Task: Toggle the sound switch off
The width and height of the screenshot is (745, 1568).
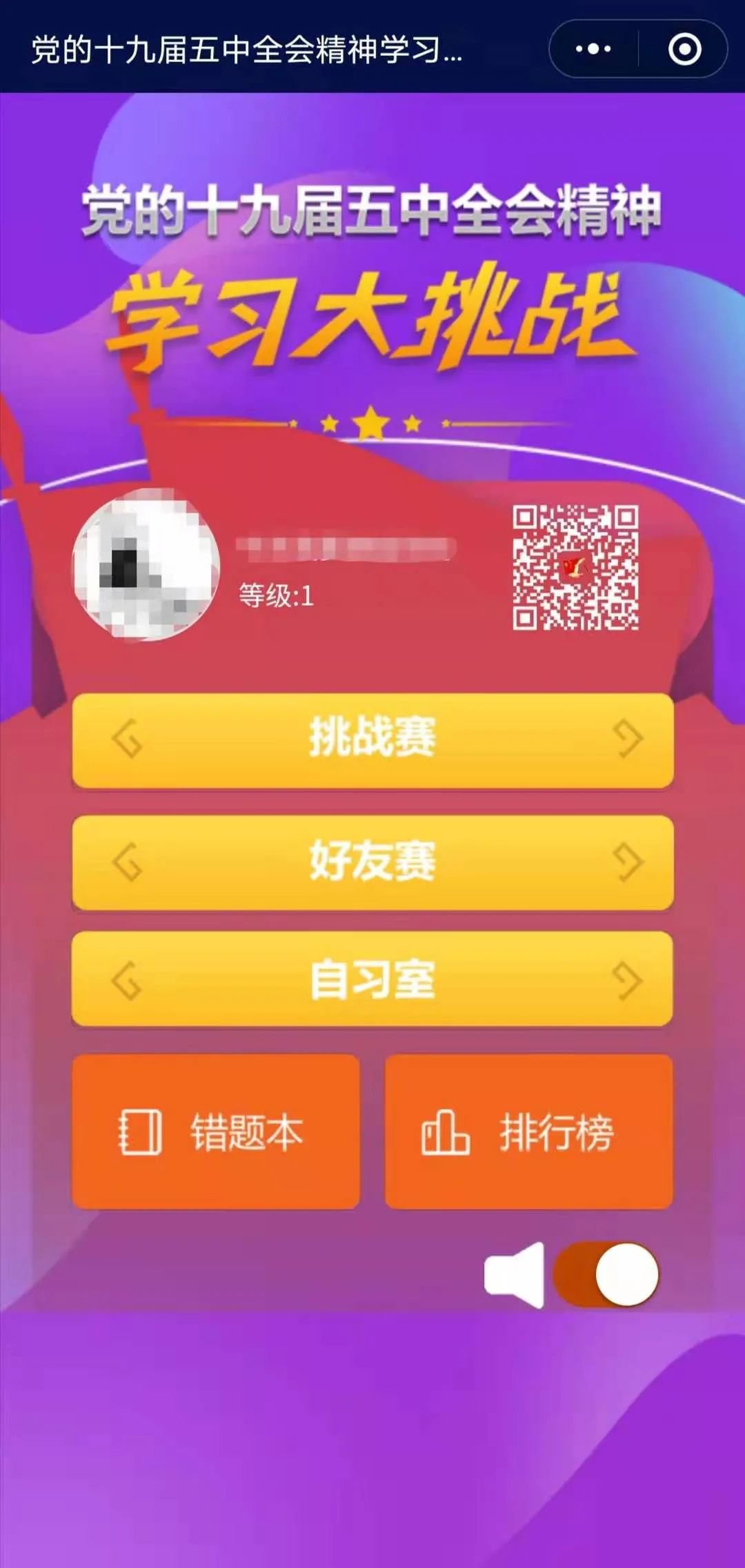Action: [606, 1275]
